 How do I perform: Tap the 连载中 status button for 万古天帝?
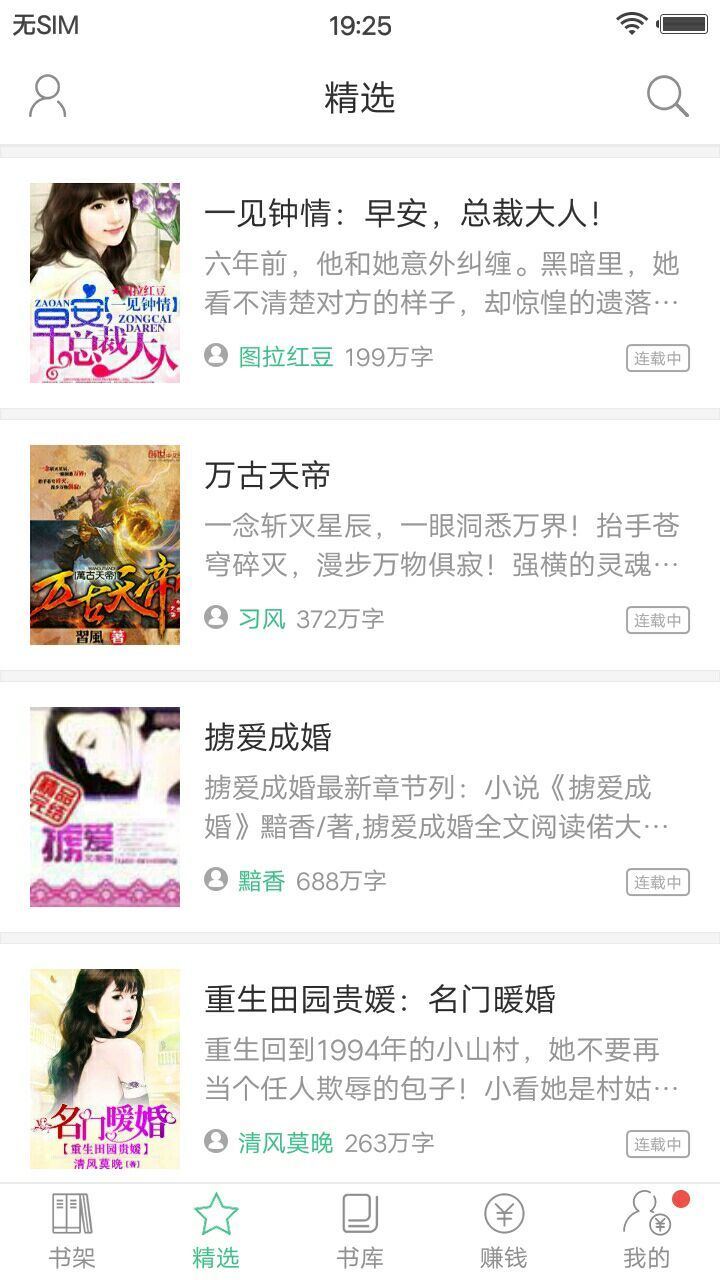(x=658, y=618)
